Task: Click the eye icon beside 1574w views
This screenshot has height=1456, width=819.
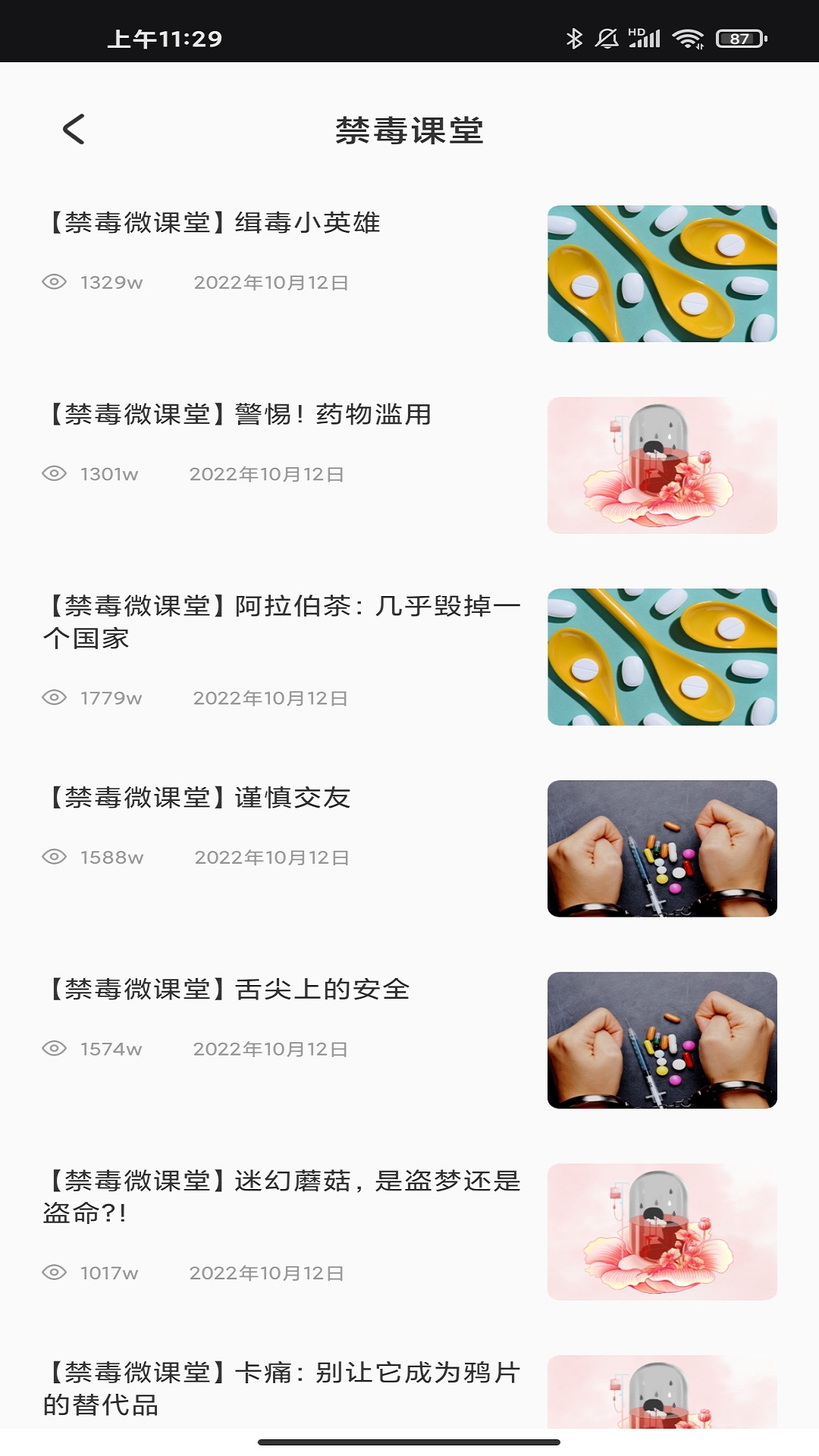Action: point(53,1049)
